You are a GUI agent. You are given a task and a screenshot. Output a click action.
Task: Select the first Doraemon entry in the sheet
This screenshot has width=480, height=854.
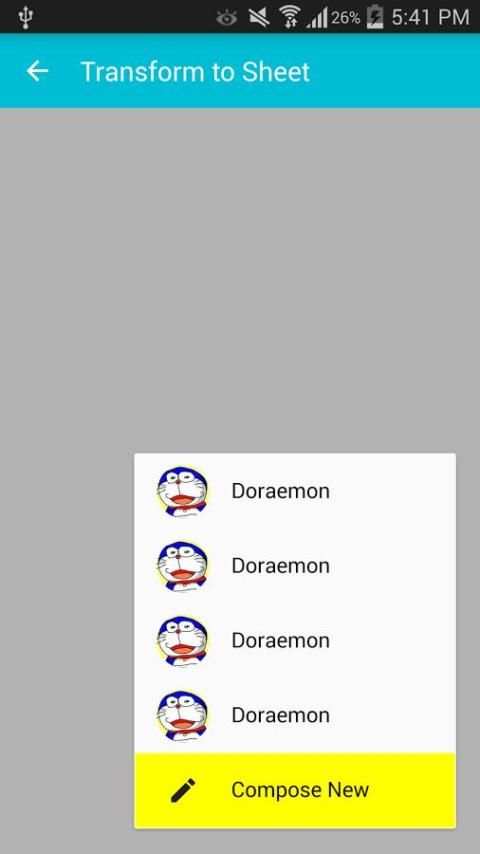(x=295, y=491)
